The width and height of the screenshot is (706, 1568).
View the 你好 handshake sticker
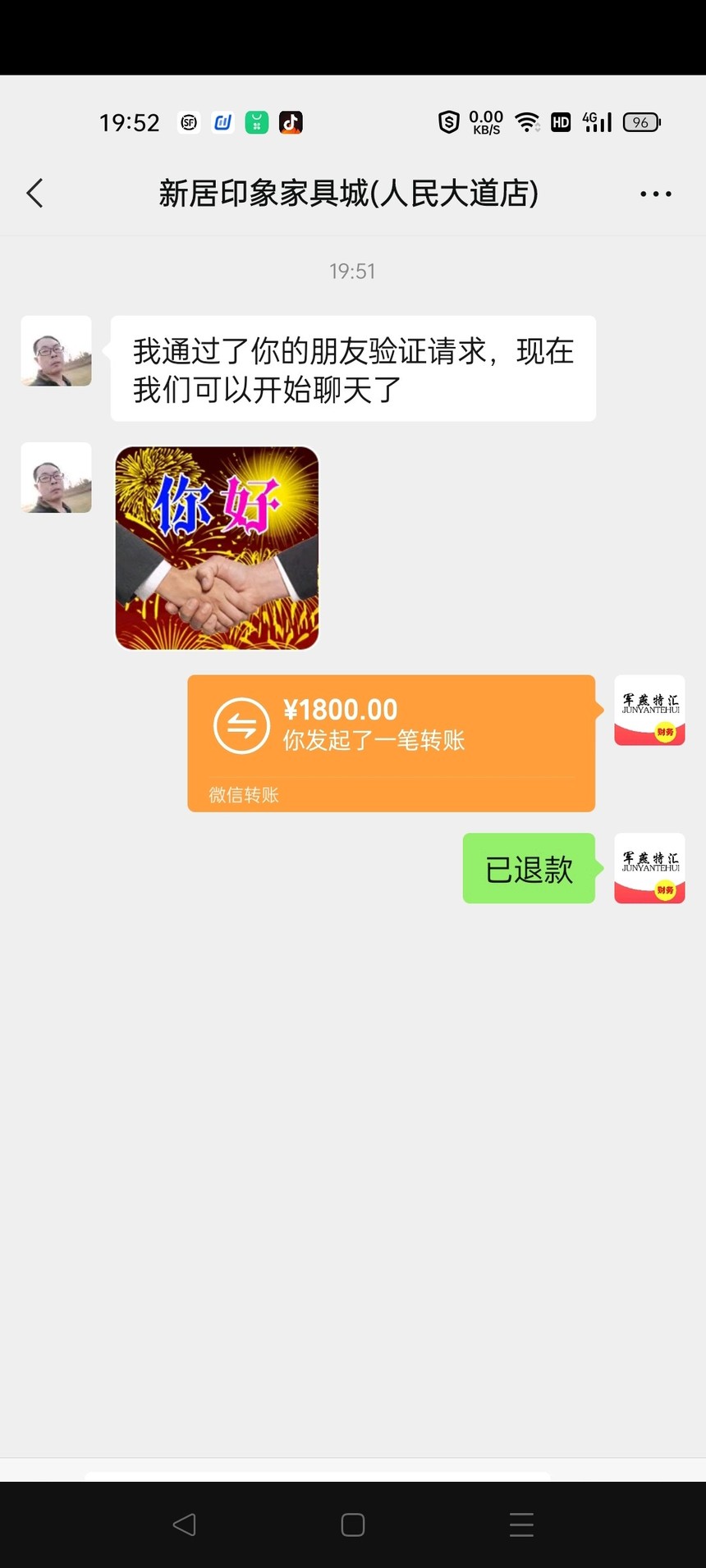(x=217, y=548)
